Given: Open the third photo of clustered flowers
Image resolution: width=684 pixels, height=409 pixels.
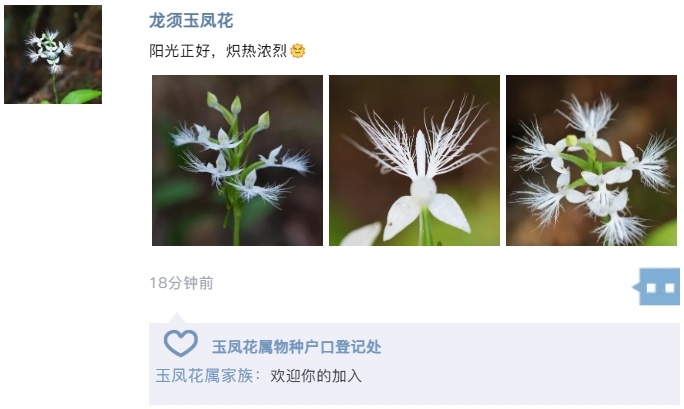Looking at the screenshot, I should pyautogui.click(x=591, y=160).
